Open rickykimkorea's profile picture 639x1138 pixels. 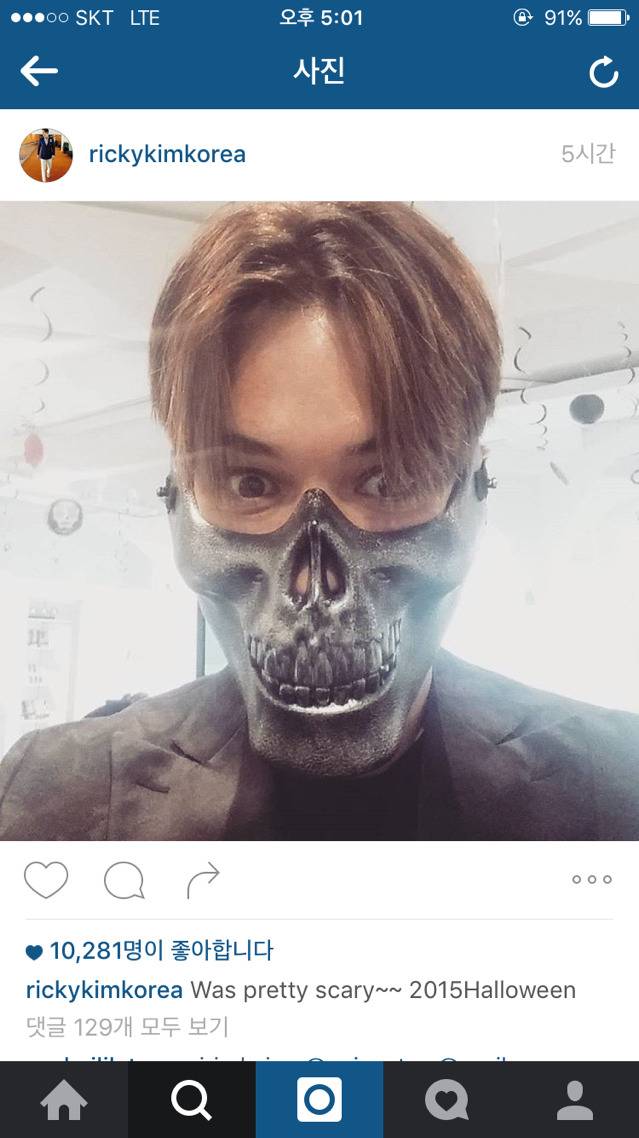[46, 155]
